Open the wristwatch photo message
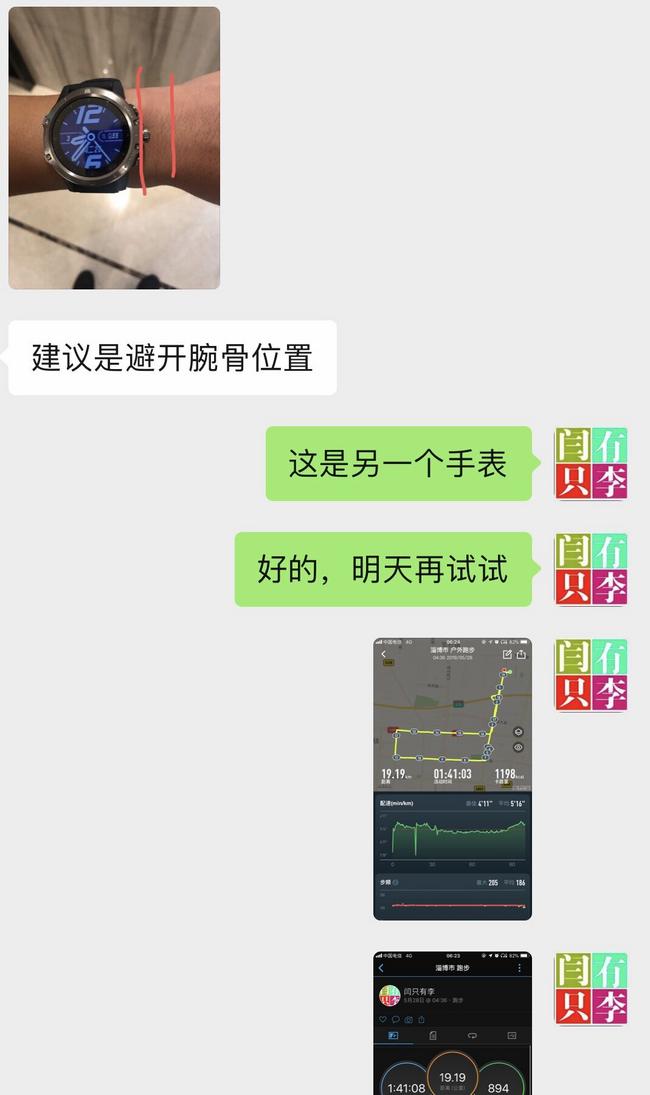This screenshot has width=650, height=1095. 114,148
